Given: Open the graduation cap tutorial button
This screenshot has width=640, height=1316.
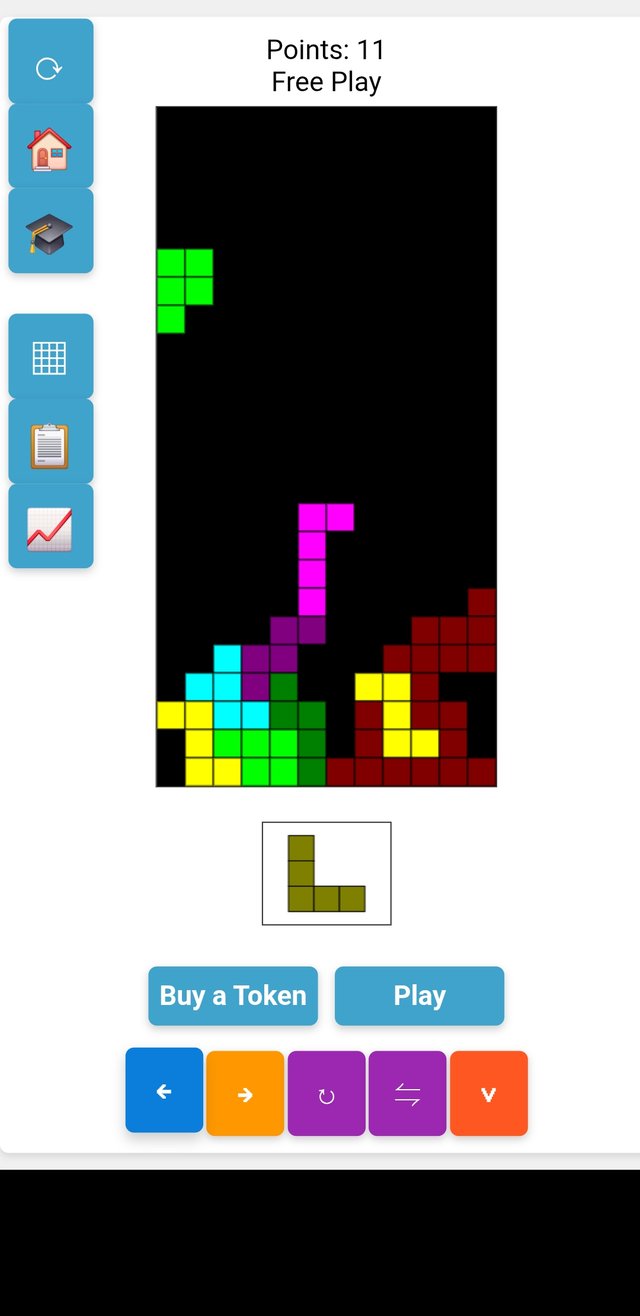Looking at the screenshot, I should click(x=50, y=232).
